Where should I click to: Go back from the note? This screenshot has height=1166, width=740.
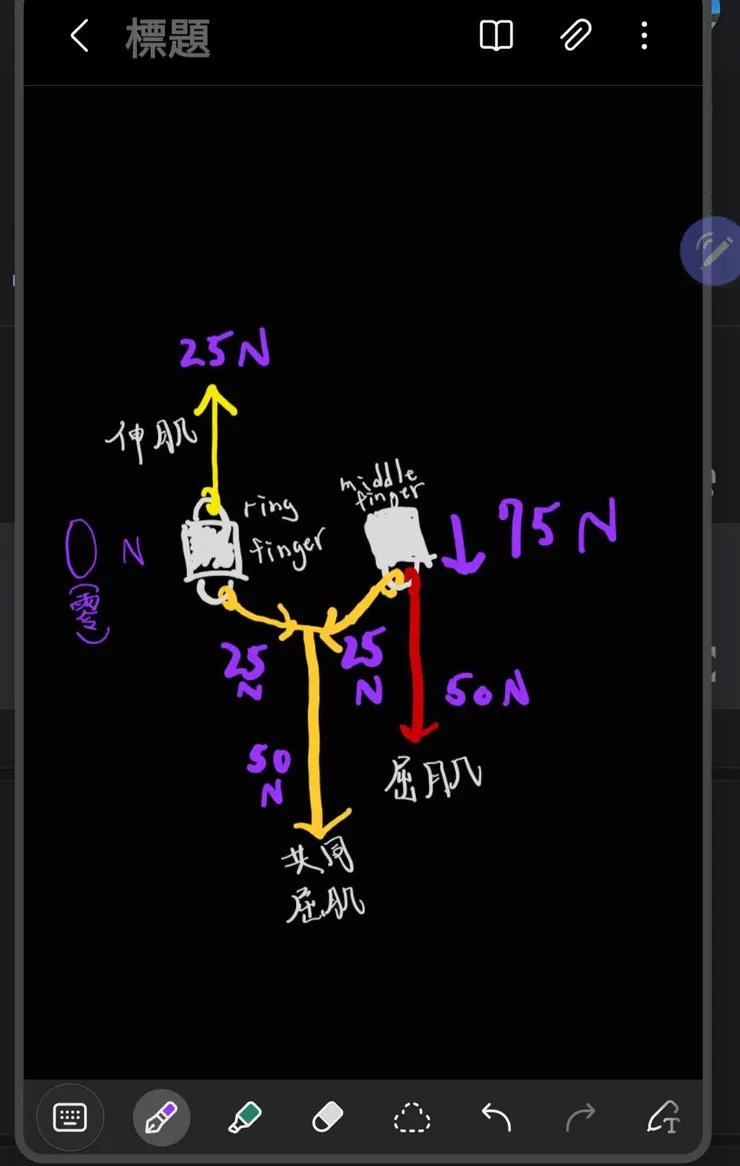(79, 37)
